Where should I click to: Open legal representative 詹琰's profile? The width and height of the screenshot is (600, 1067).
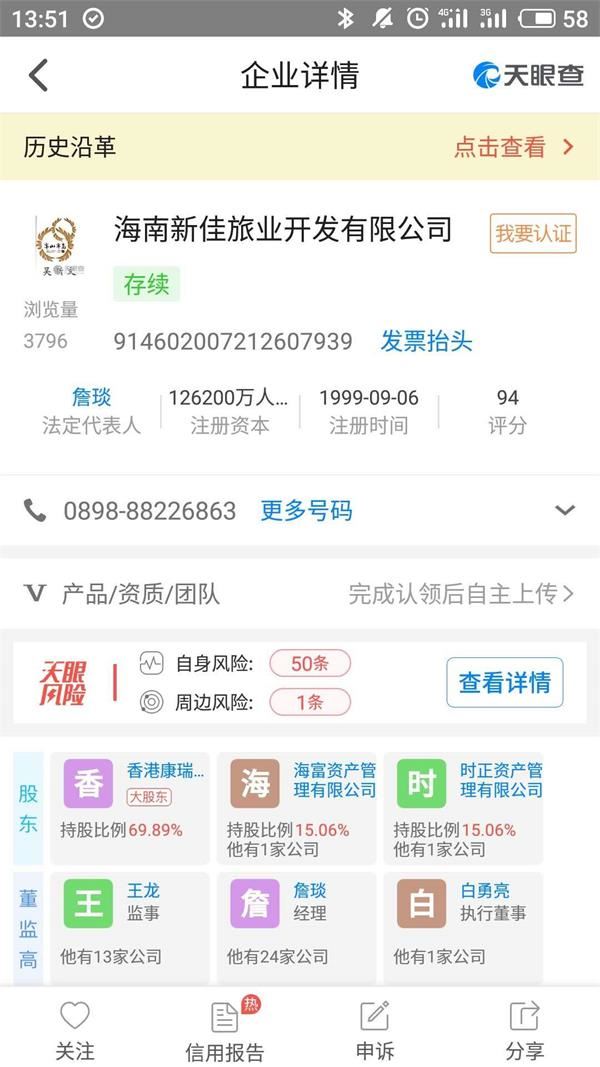pos(92,397)
